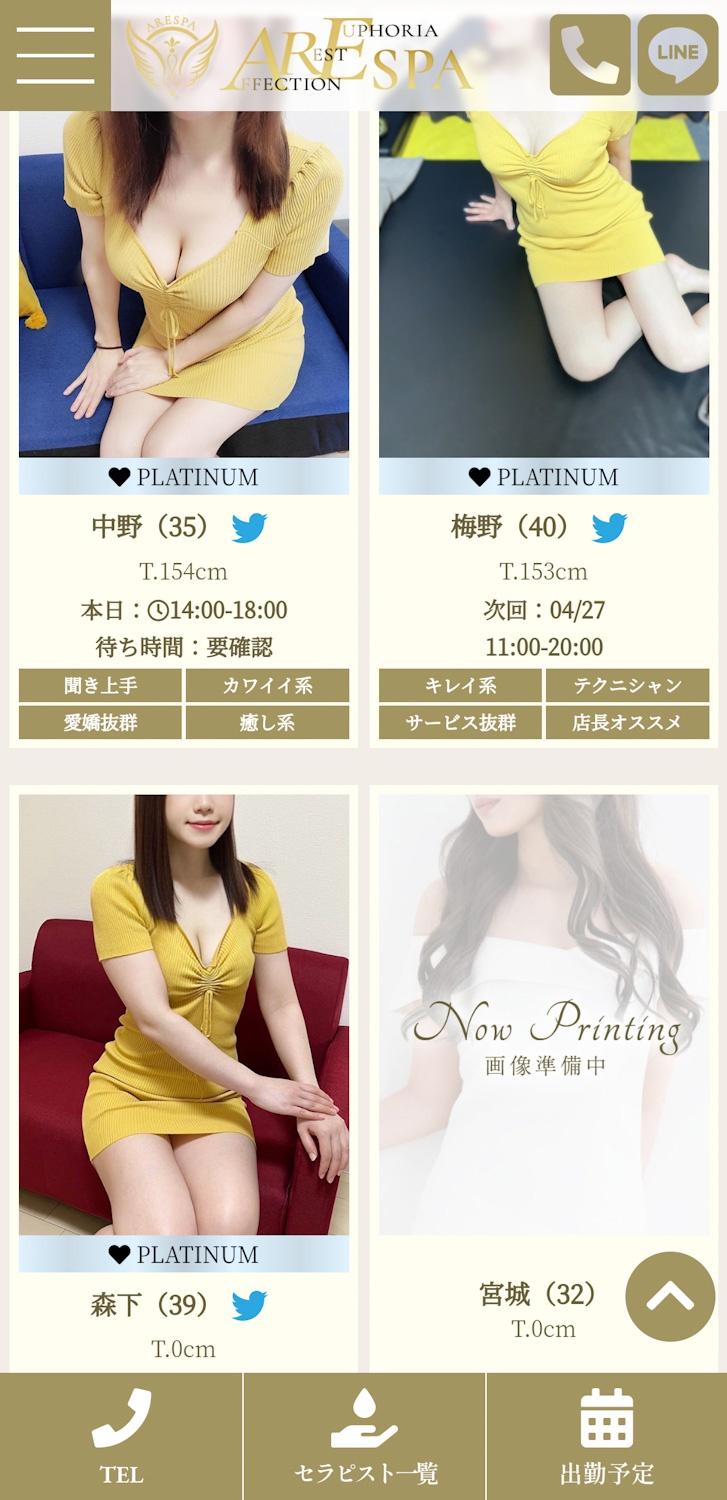Open the LINE contact button

[678, 55]
